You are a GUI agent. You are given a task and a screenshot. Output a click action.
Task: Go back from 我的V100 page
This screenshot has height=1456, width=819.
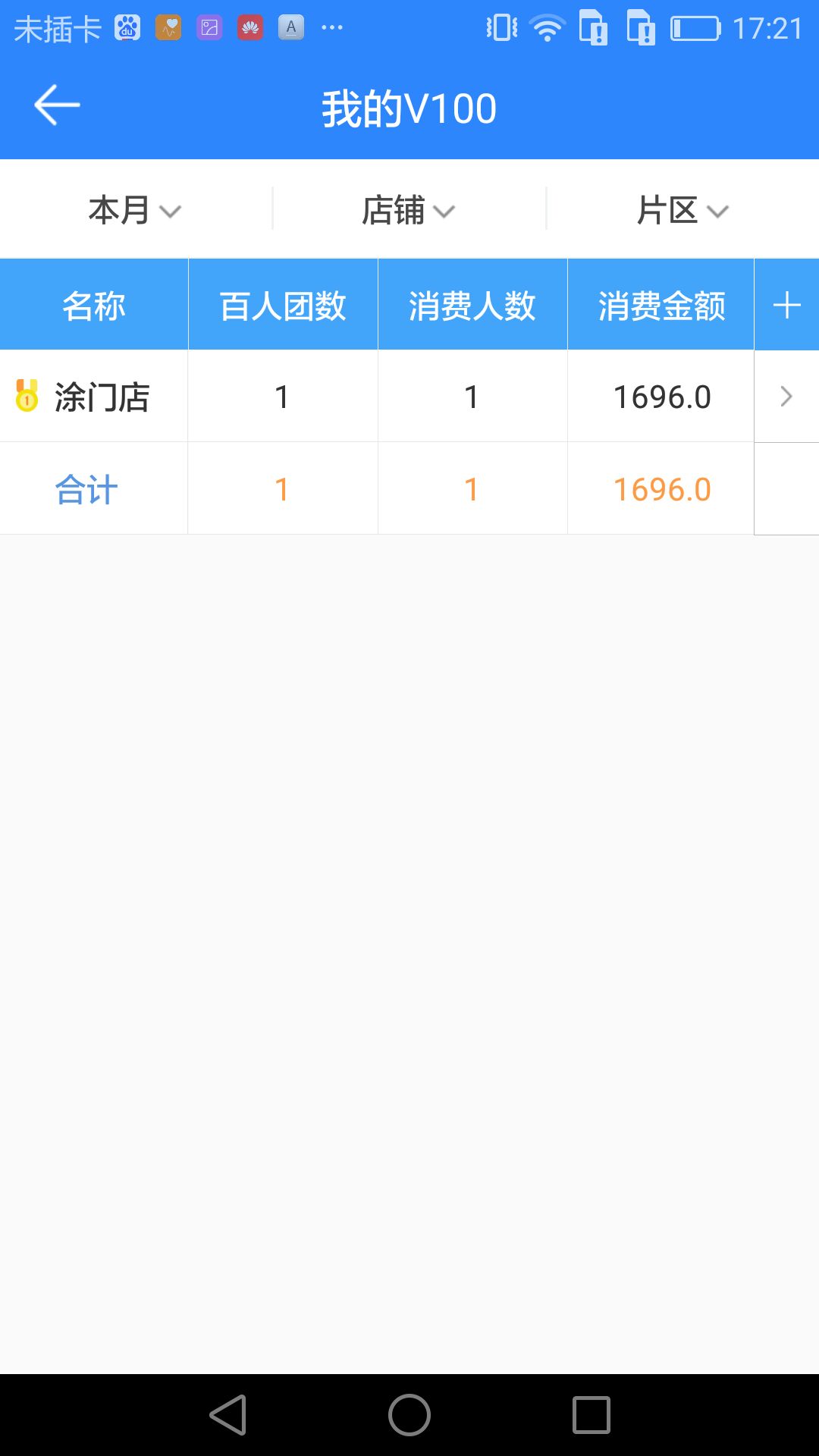[57, 105]
